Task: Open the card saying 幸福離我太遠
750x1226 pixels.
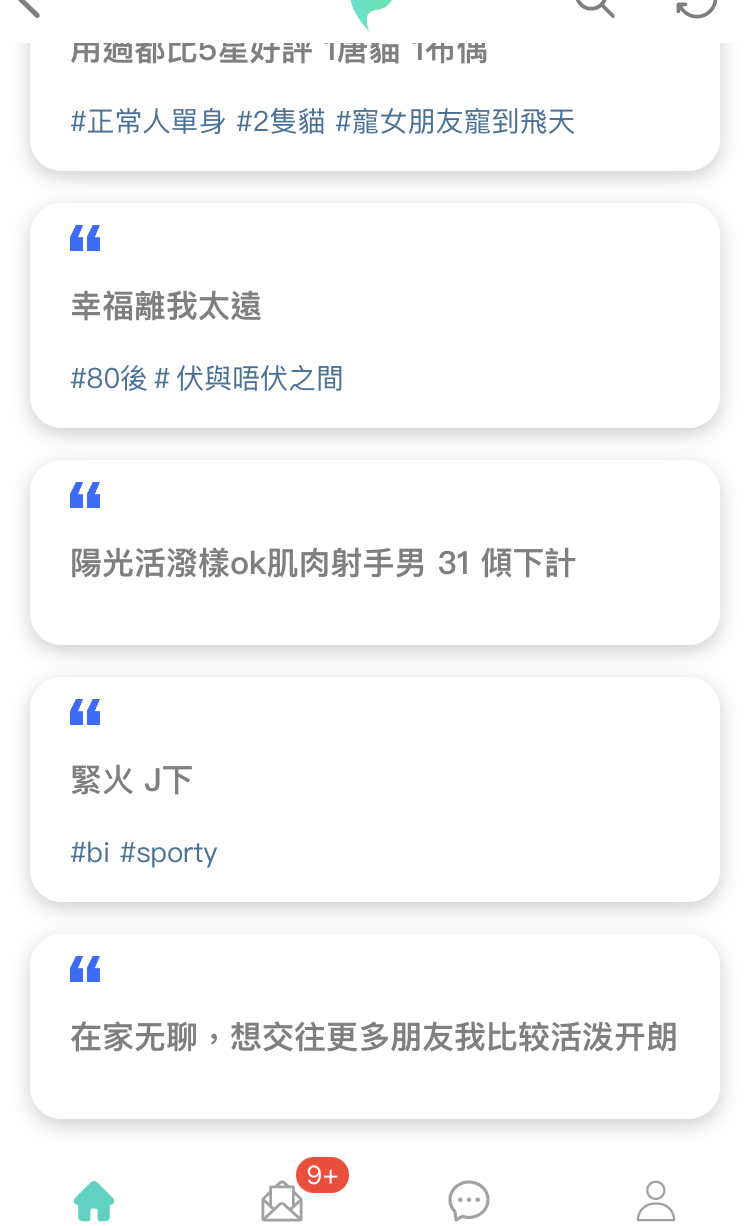Action: 375,316
